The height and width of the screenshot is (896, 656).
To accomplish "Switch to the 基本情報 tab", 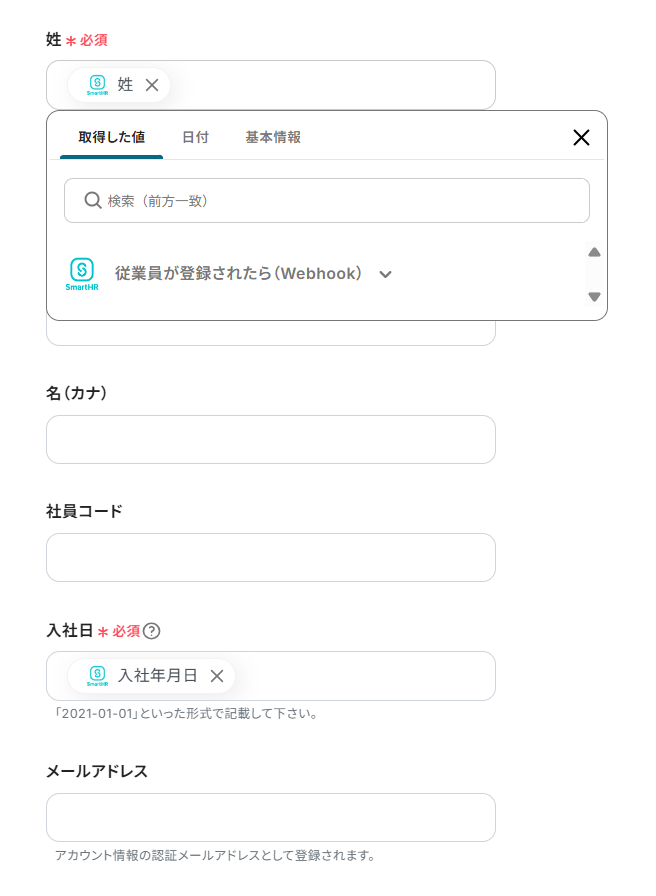I will point(273,137).
